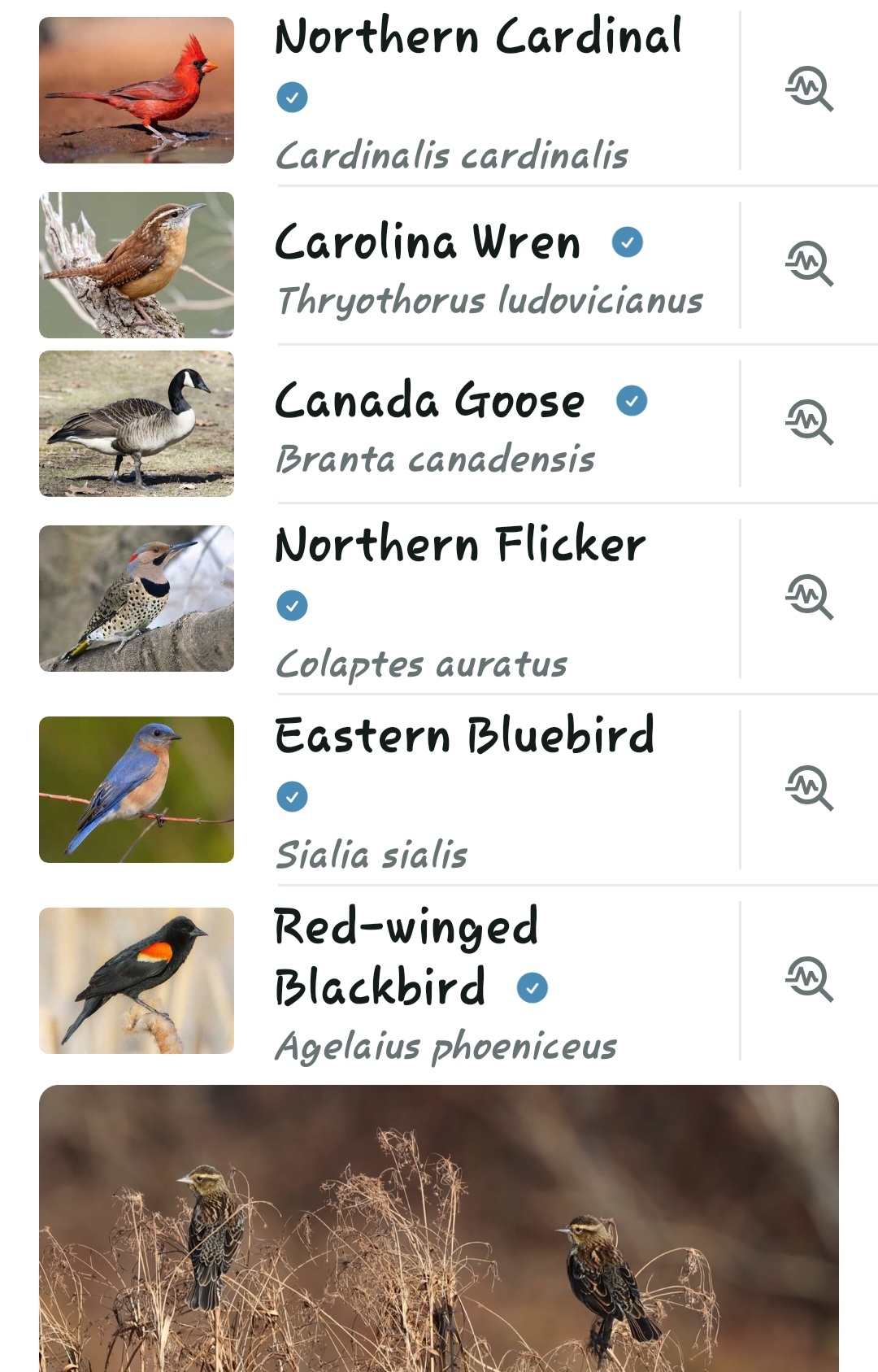The image size is (878, 1372).
Task: Open the large blackbirds photo at the bottom
Action: click(x=439, y=1228)
